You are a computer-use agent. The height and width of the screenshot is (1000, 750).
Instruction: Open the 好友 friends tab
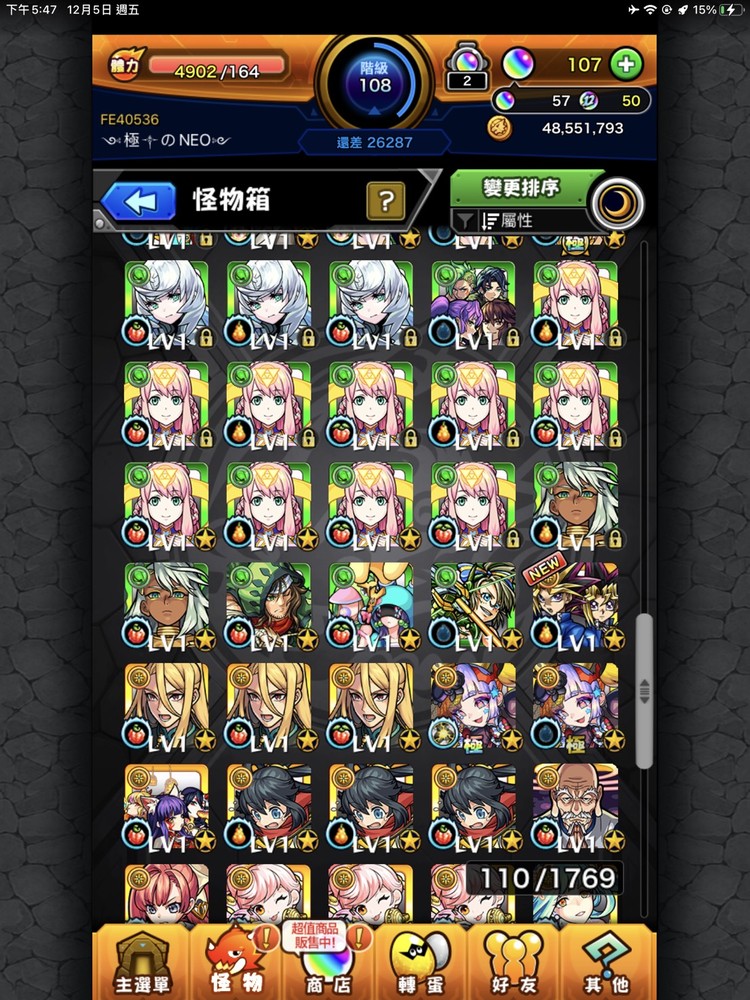pyautogui.click(x=513, y=960)
